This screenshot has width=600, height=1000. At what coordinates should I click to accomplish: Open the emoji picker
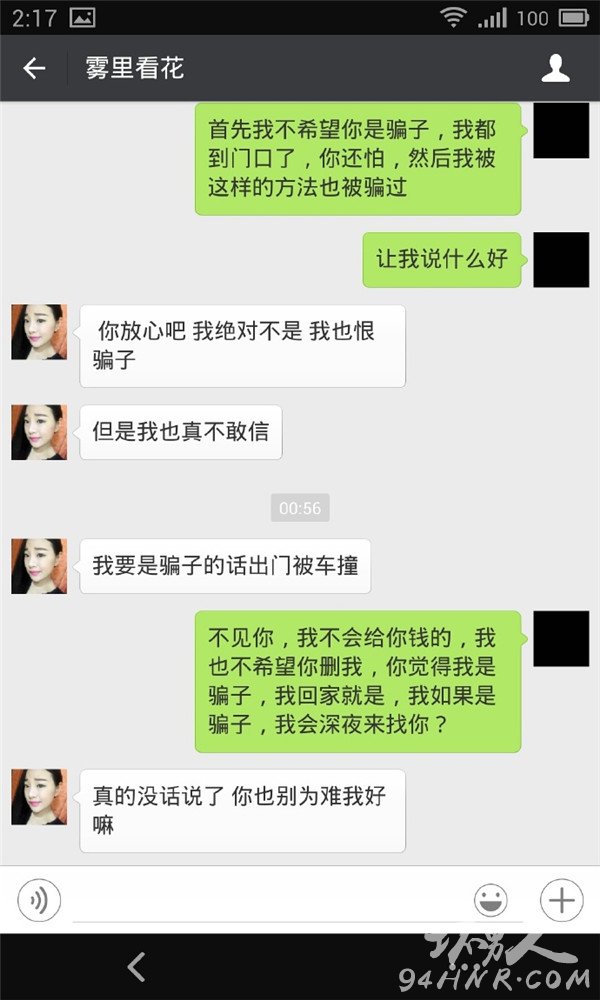491,901
